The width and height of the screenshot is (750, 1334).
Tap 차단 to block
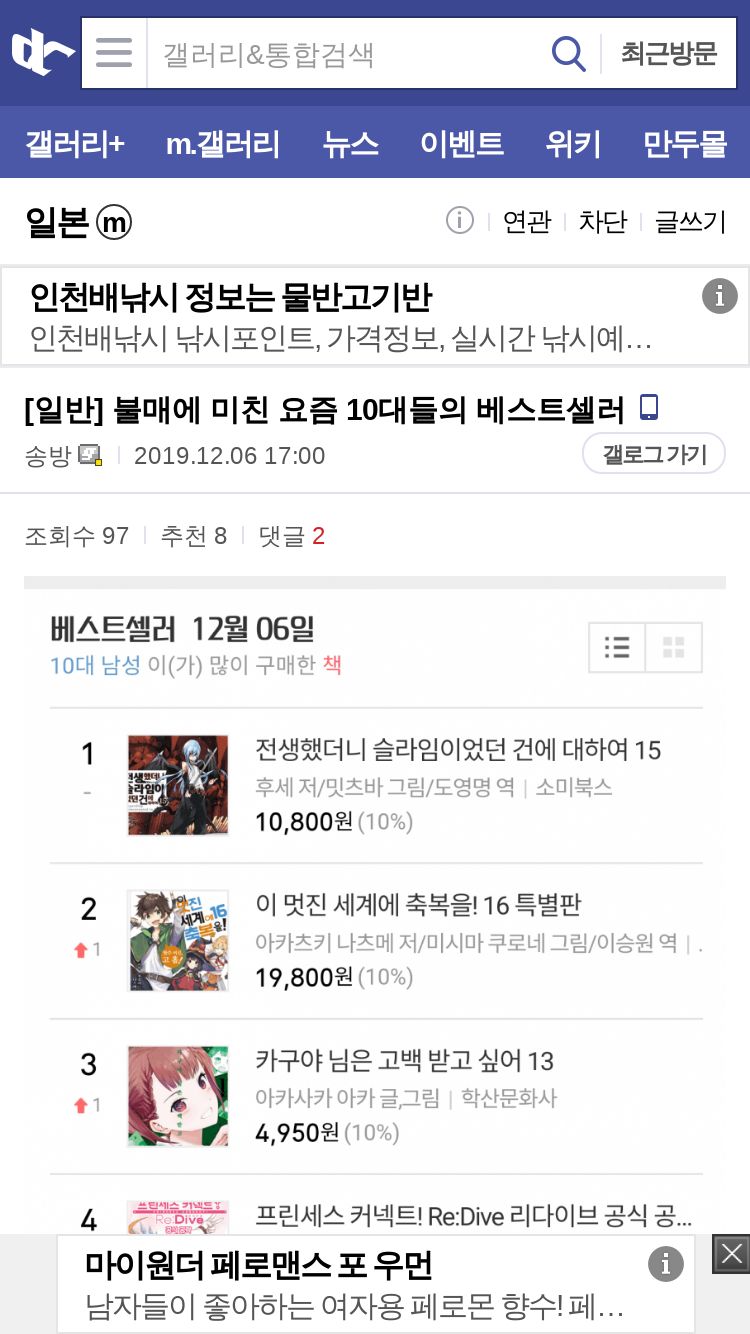click(602, 221)
